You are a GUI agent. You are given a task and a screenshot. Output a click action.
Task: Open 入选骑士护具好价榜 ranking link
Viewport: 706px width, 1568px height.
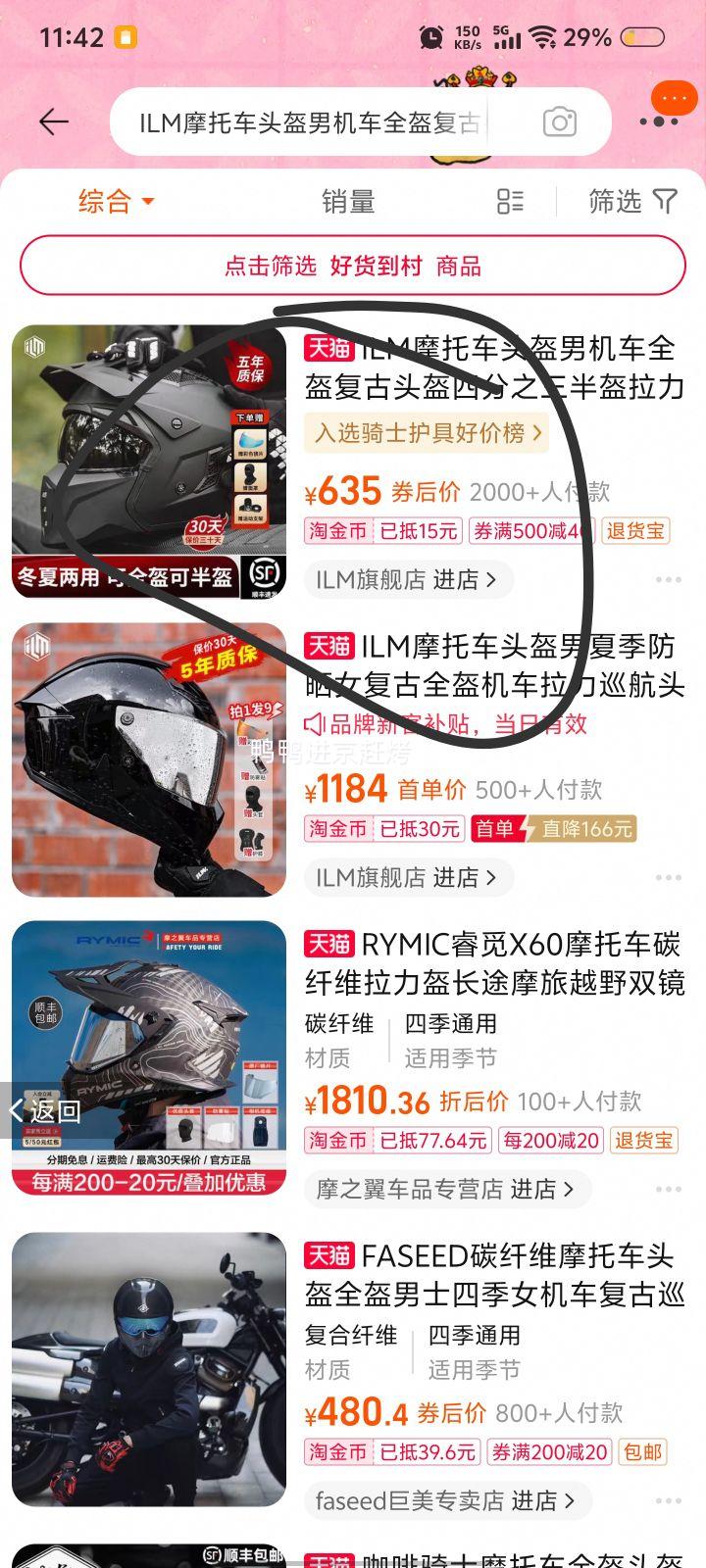(x=428, y=432)
